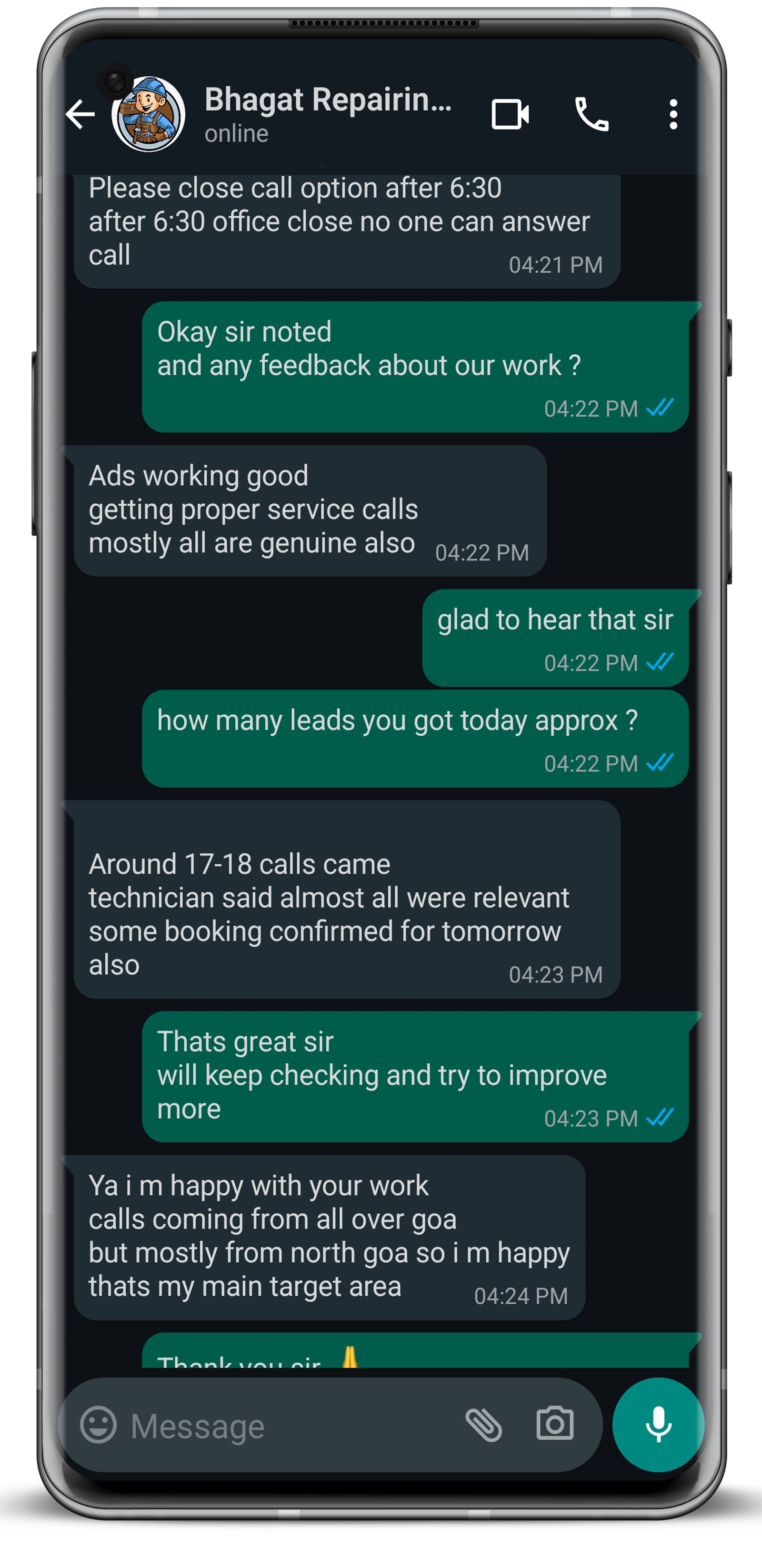The image size is (762, 1568).
Task: Open the camera from the message bar
Action: pos(554,1424)
